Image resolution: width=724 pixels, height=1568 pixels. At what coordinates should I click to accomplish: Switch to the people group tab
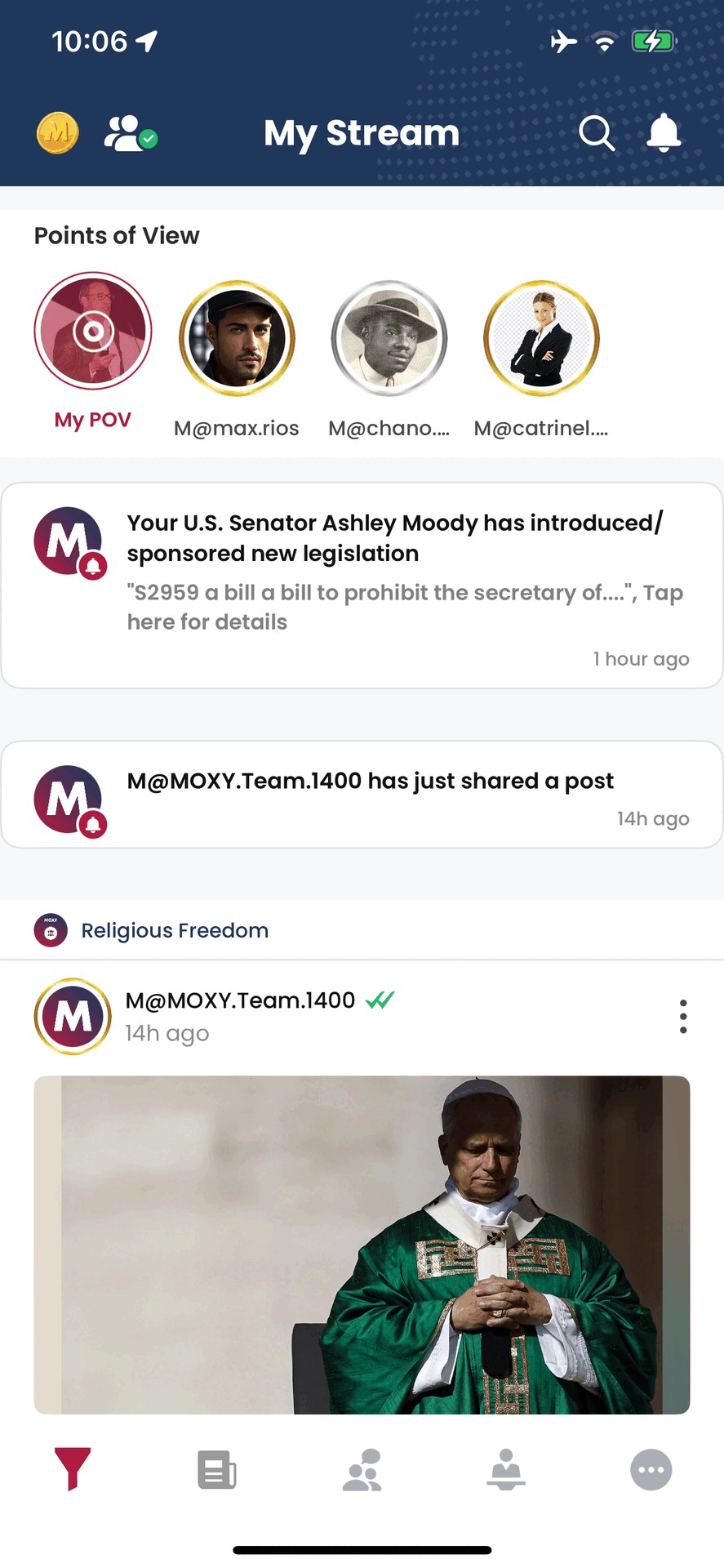(362, 1470)
